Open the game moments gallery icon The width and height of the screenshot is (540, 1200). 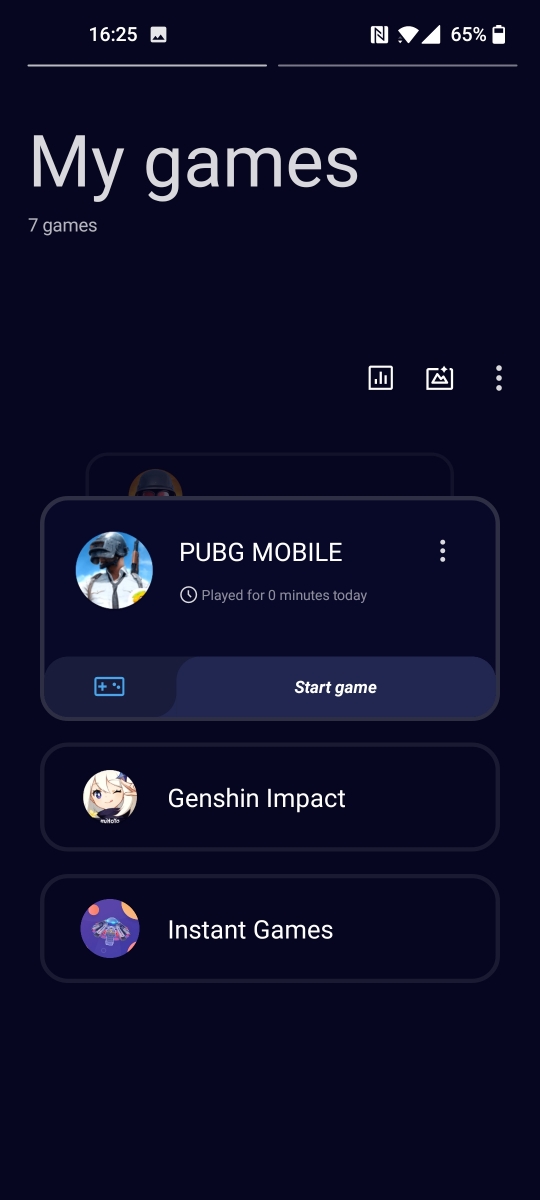pos(440,378)
